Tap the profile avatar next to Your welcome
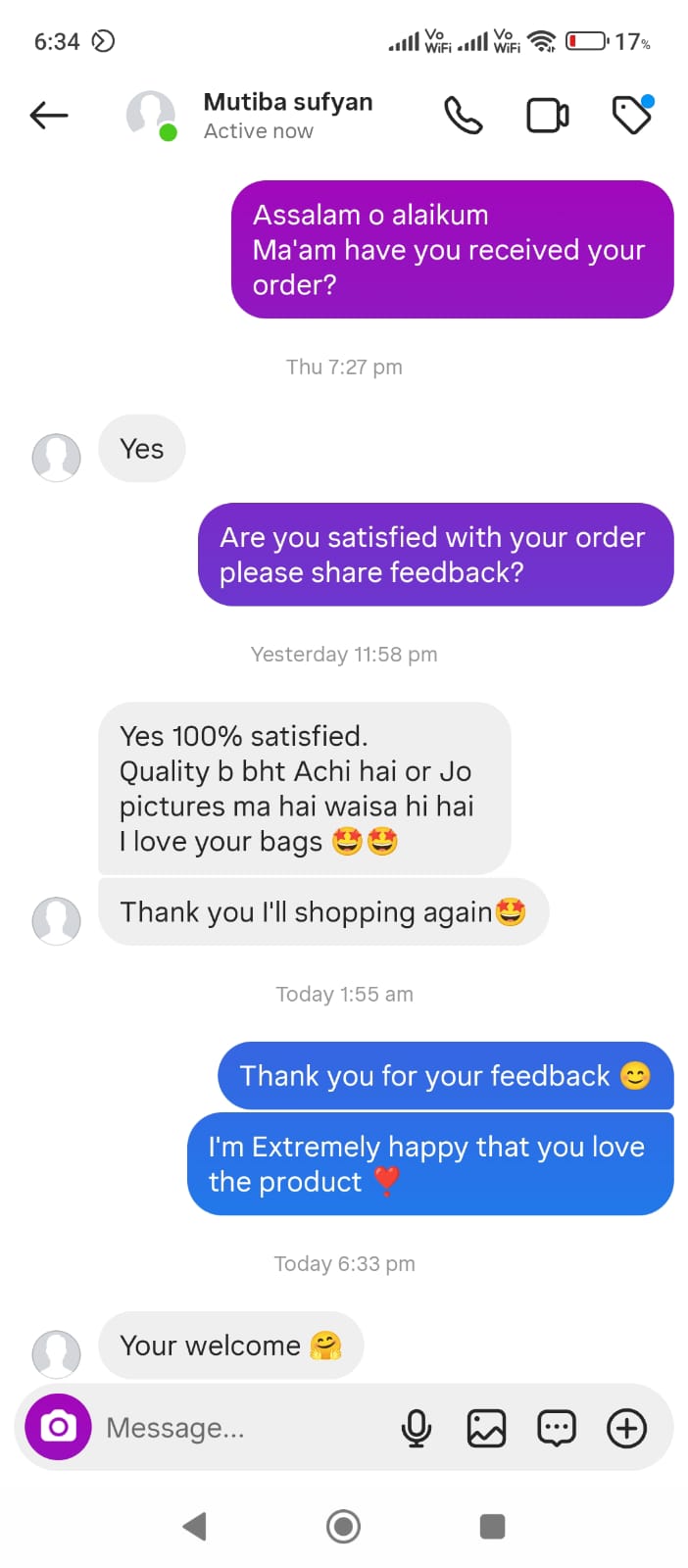The height and width of the screenshot is (1568, 688). click(57, 1353)
